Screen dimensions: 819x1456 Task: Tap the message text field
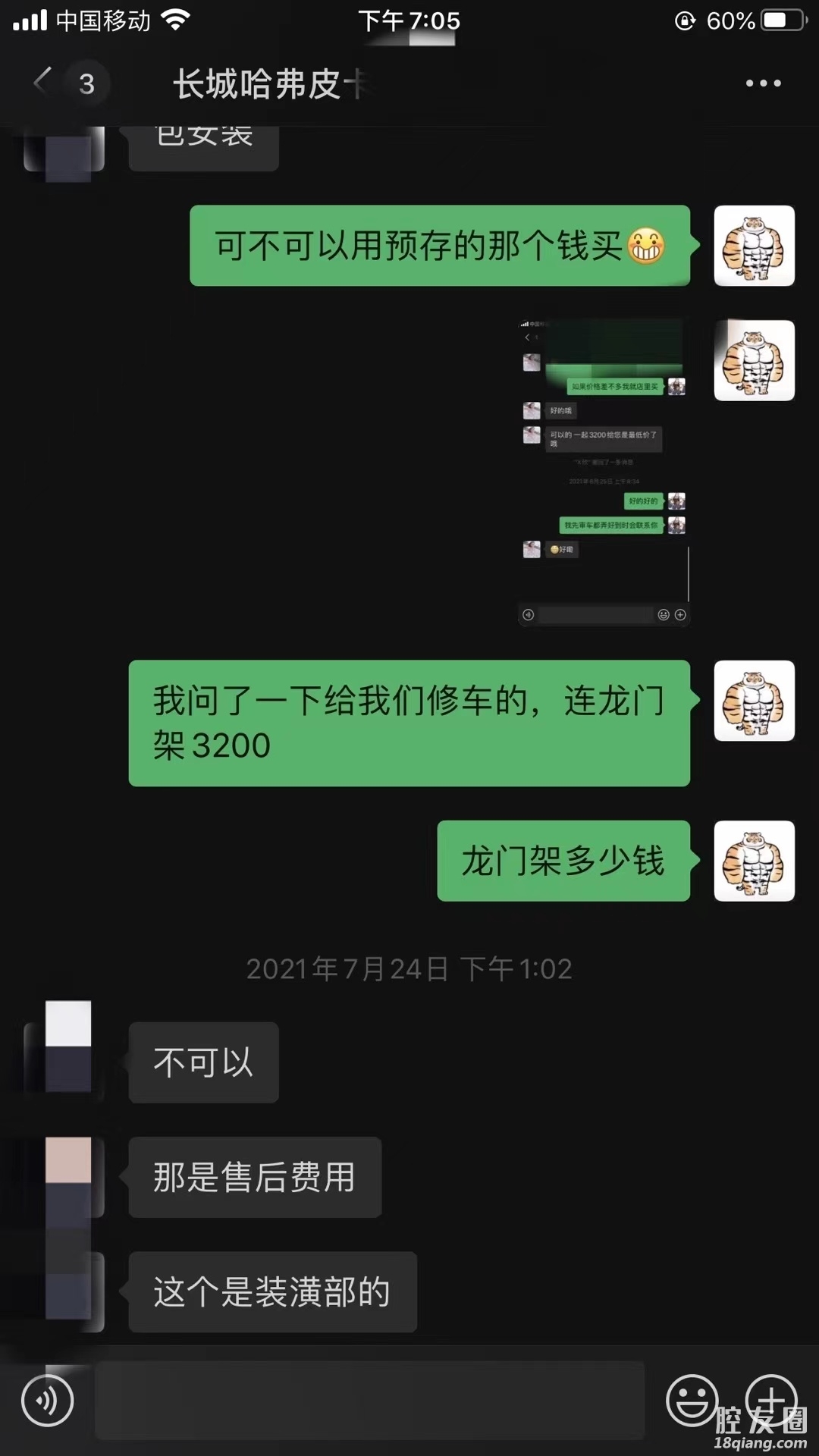(x=370, y=1401)
